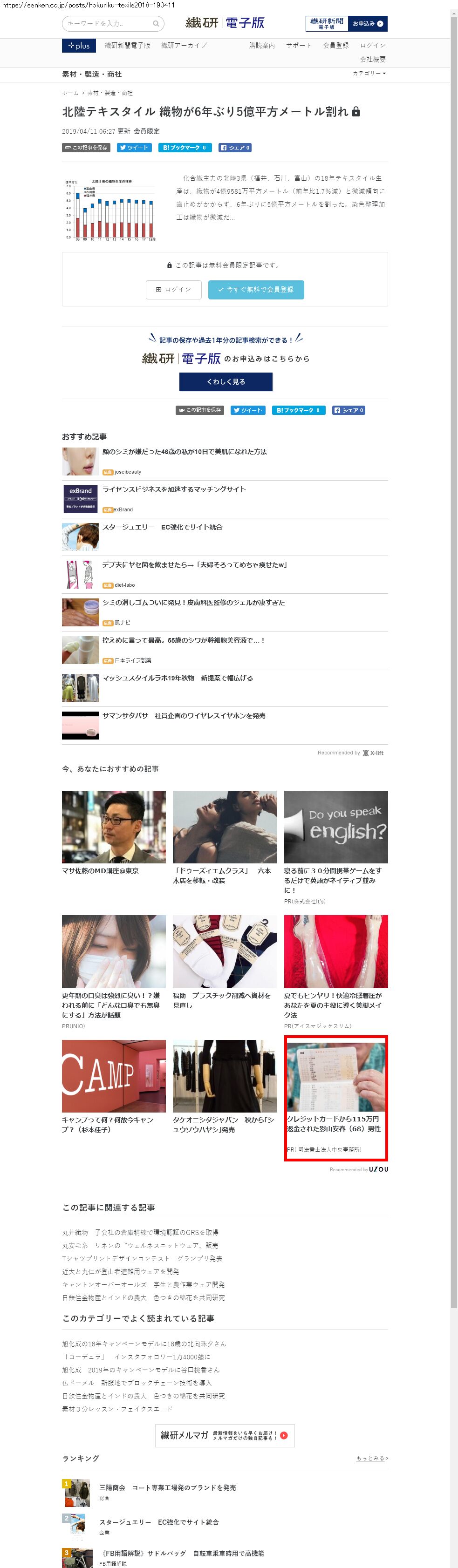The height and width of the screenshot is (1568, 458).
Task: Save this article with the top この記事を保存 button
Action: pos(86,148)
